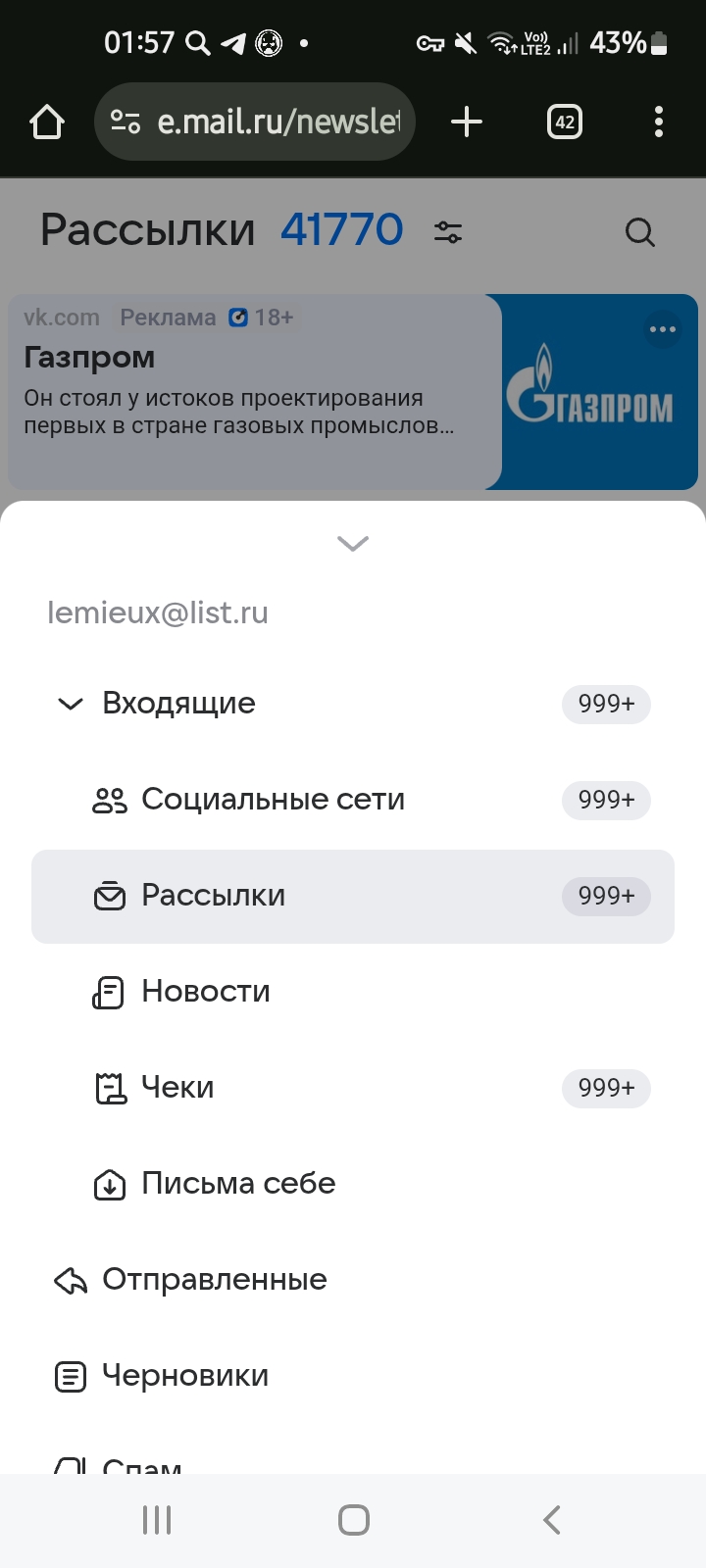Open the Письма себе folder

tap(238, 1184)
